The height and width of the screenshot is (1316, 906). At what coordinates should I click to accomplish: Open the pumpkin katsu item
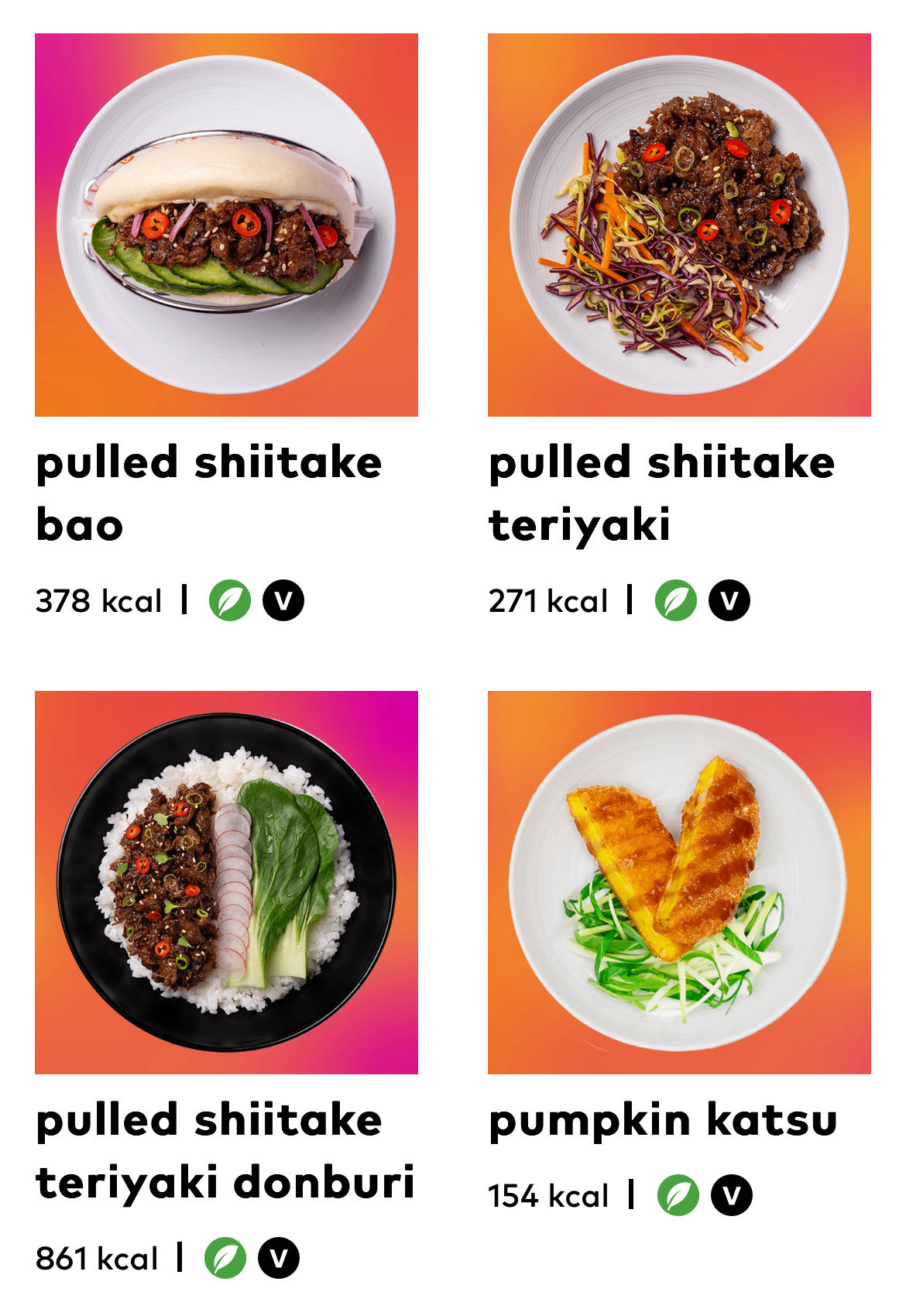pyautogui.click(x=679, y=882)
